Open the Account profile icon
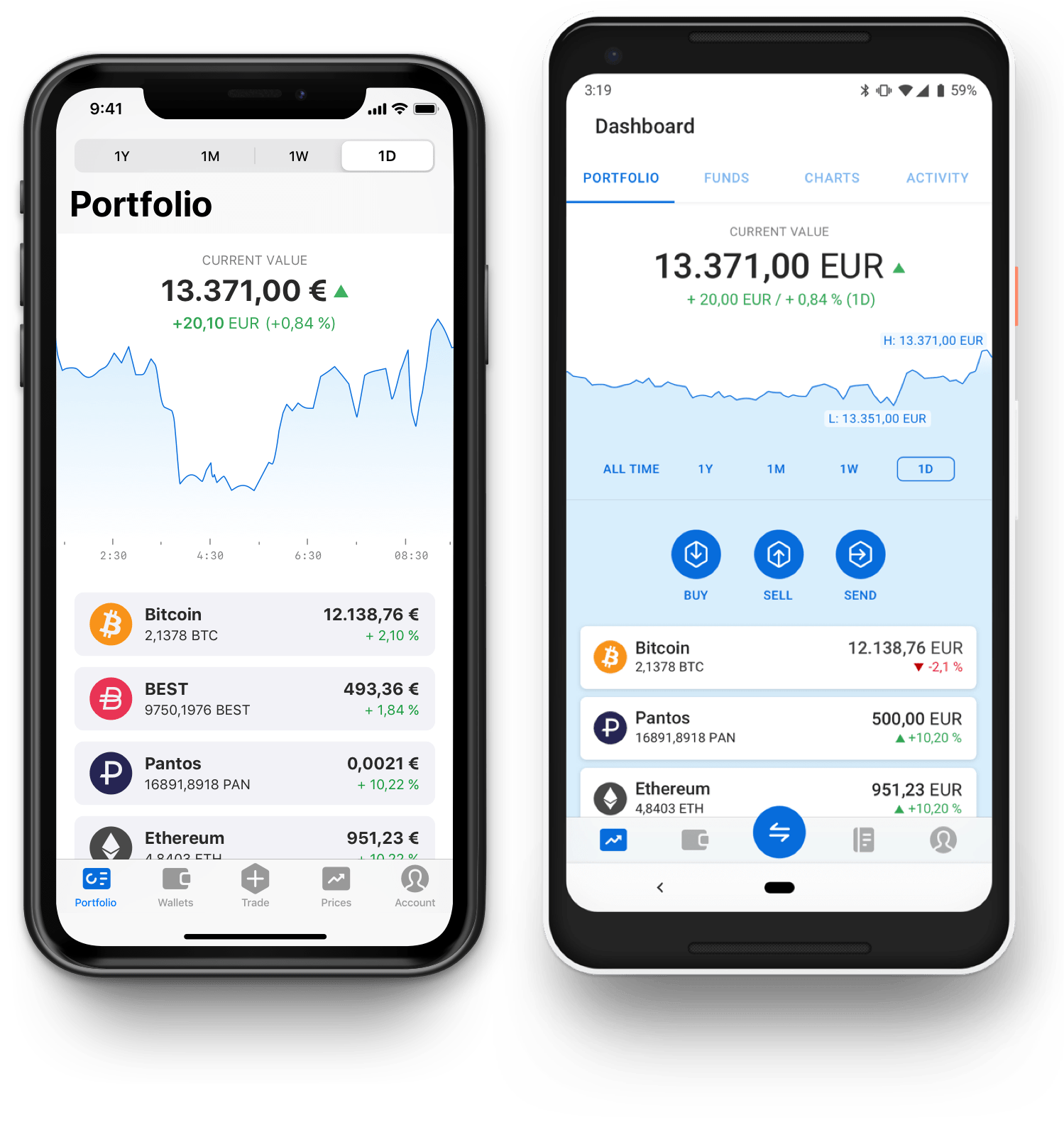 pyautogui.click(x=415, y=880)
